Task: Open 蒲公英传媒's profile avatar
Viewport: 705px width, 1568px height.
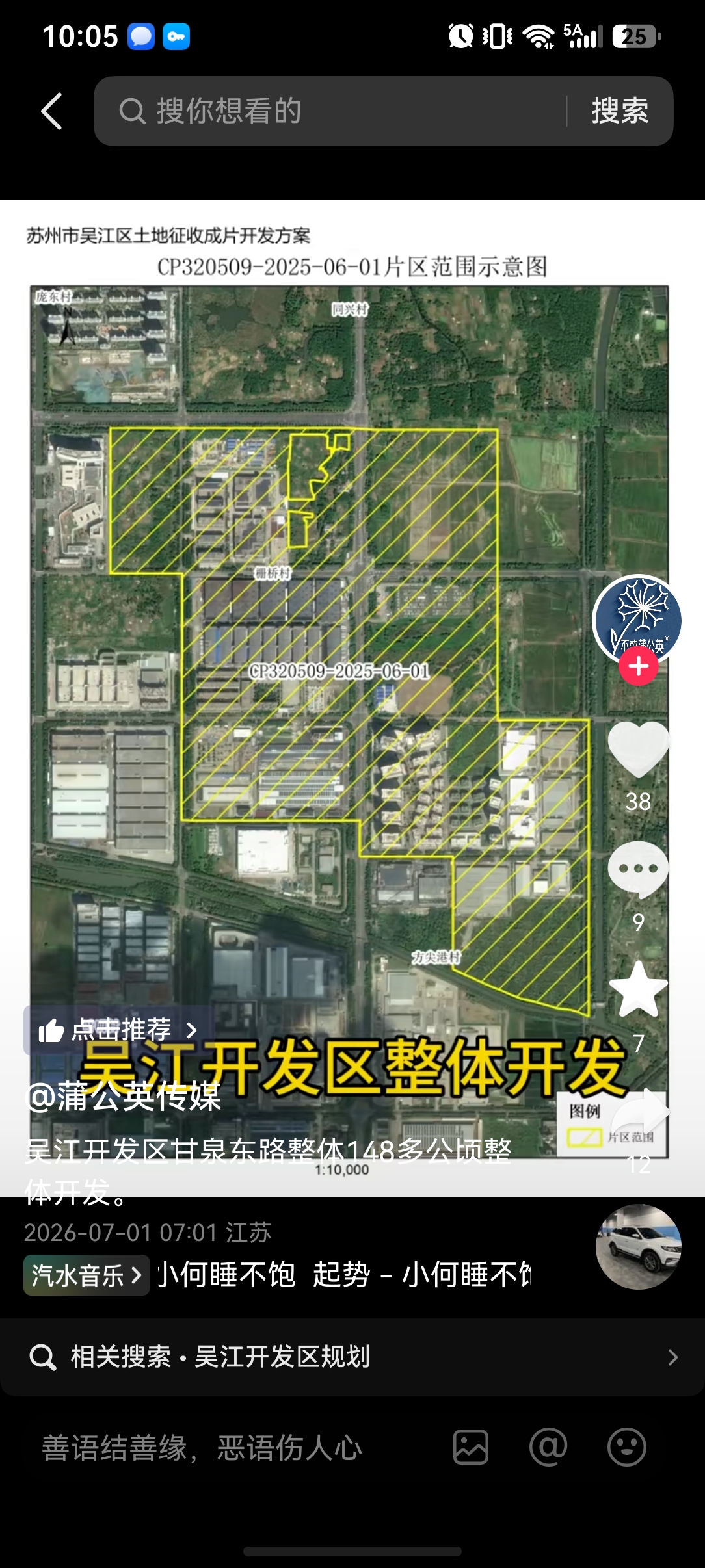Action: pos(637,618)
